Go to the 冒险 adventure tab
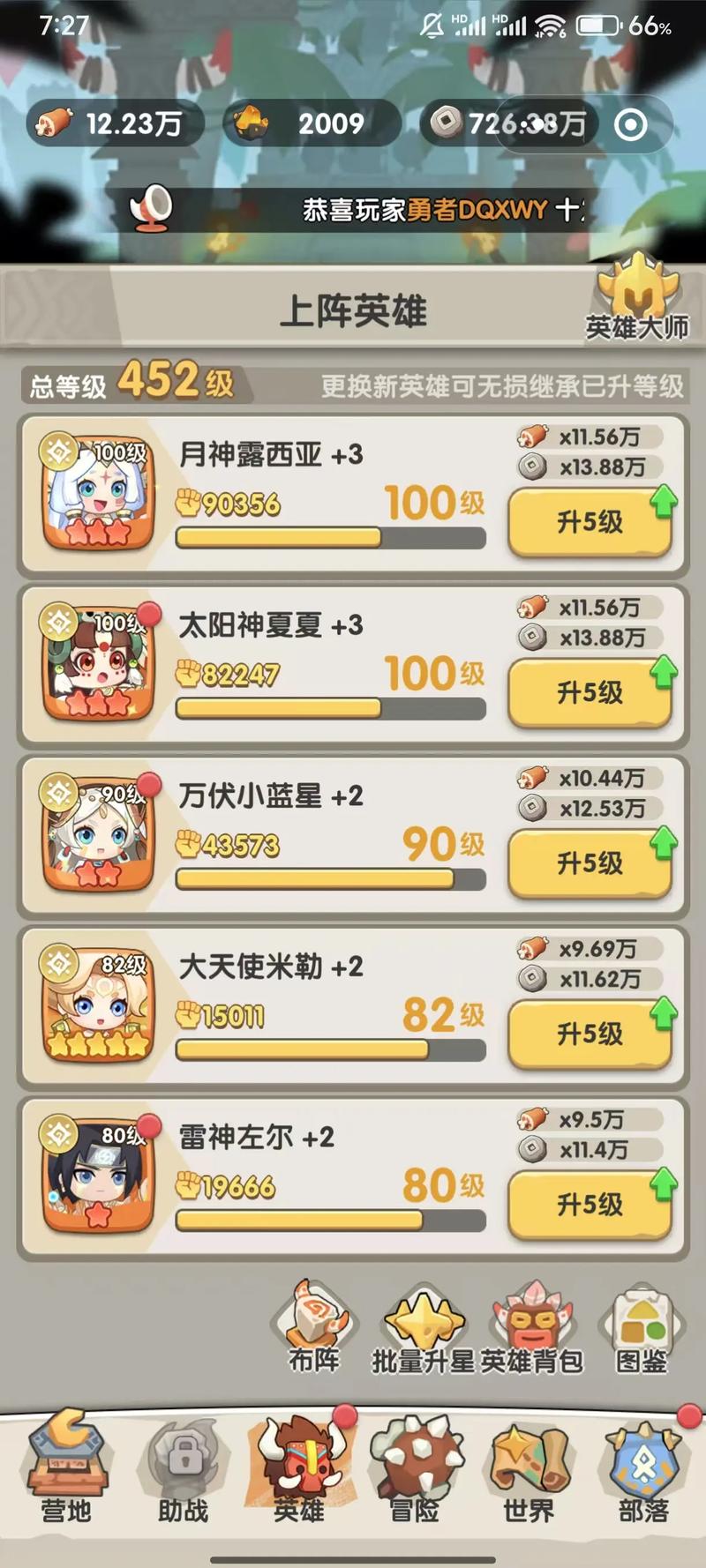 [x=415, y=1467]
